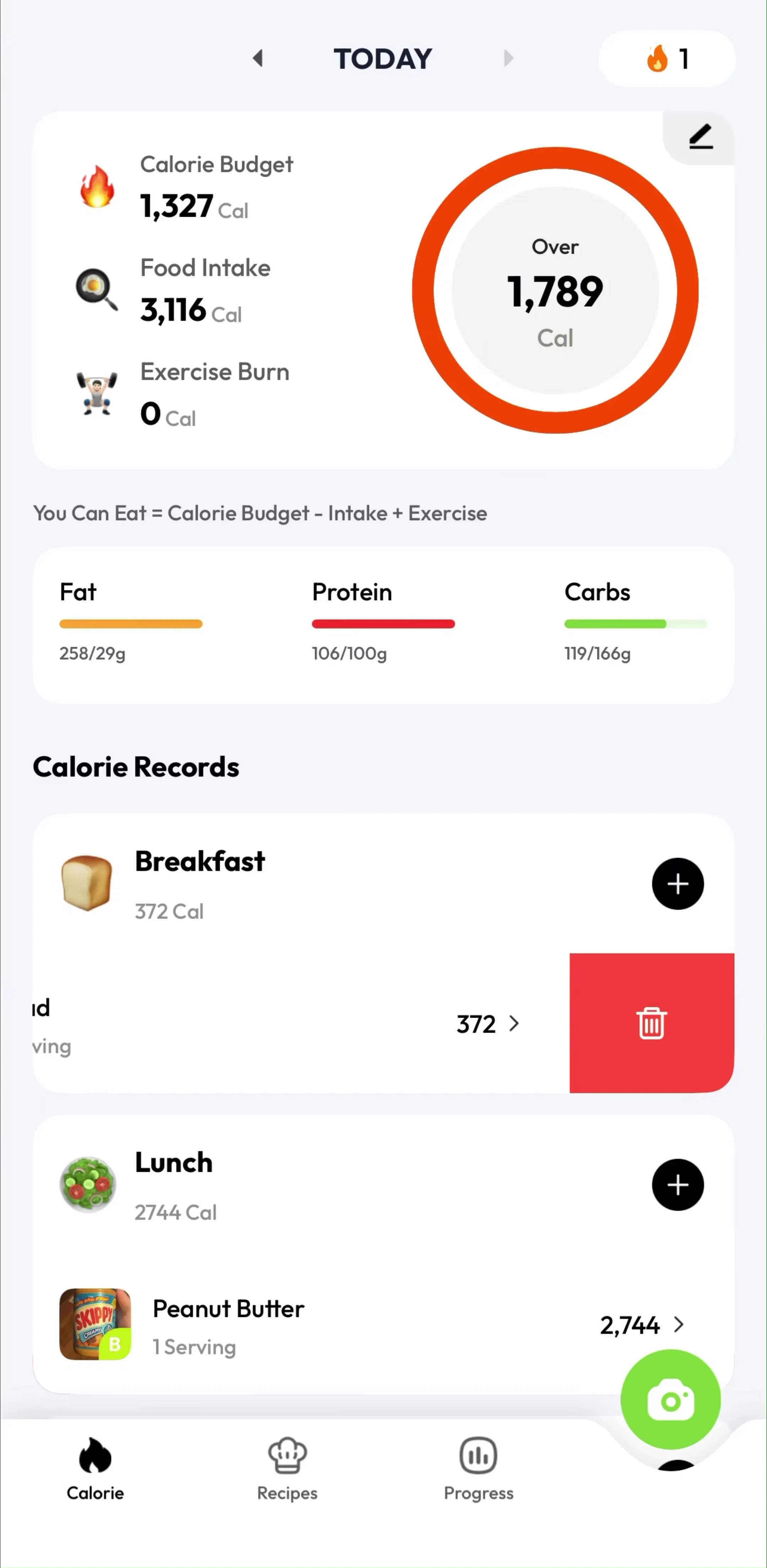Delete the breakfast entry with trash icon
The height and width of the screenshot is (1568, 767).
coord(652,1023)
